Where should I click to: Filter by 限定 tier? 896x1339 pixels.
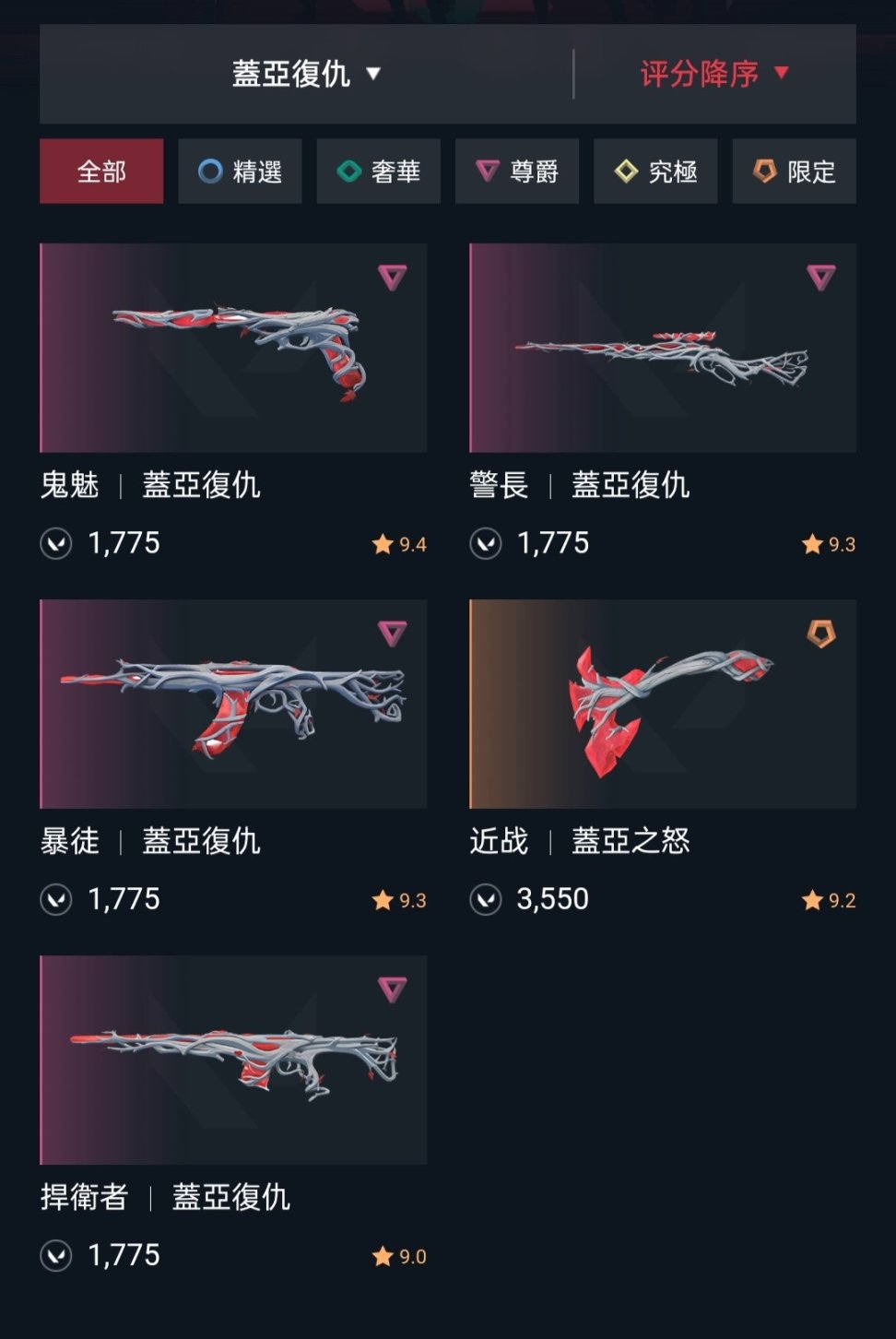794,172
